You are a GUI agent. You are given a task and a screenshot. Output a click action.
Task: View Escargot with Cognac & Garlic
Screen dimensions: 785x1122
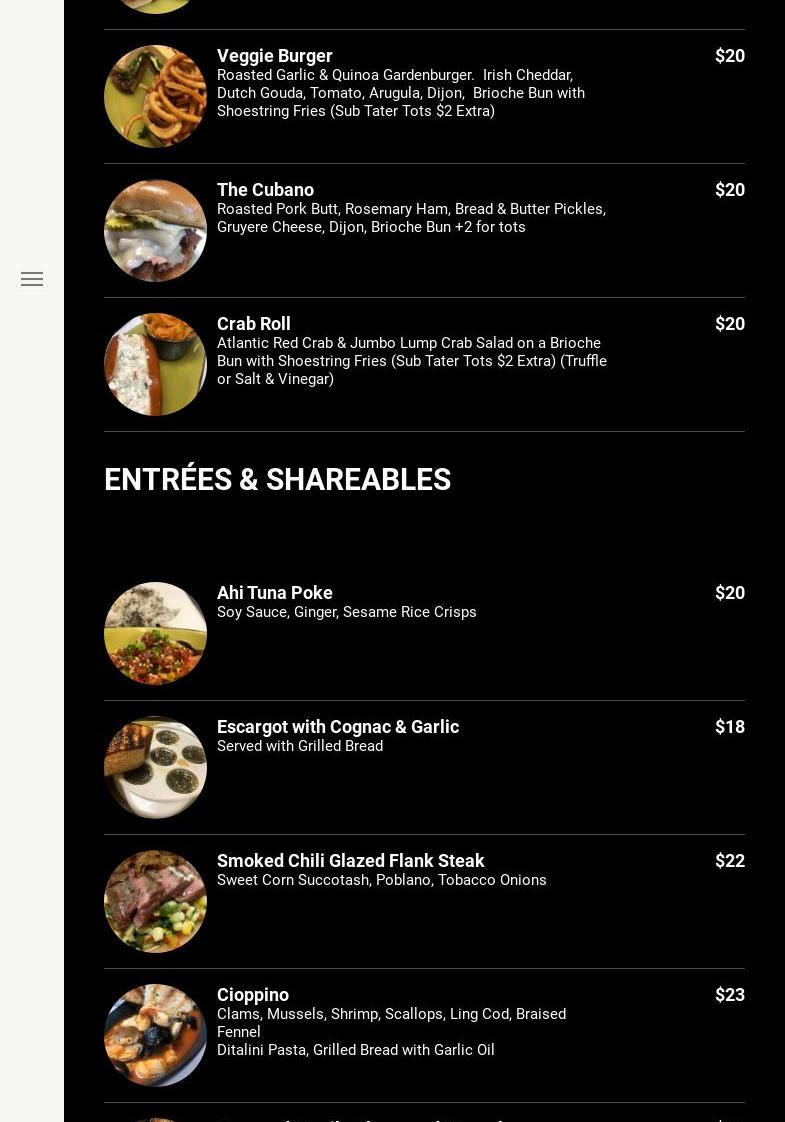point(338,727)
